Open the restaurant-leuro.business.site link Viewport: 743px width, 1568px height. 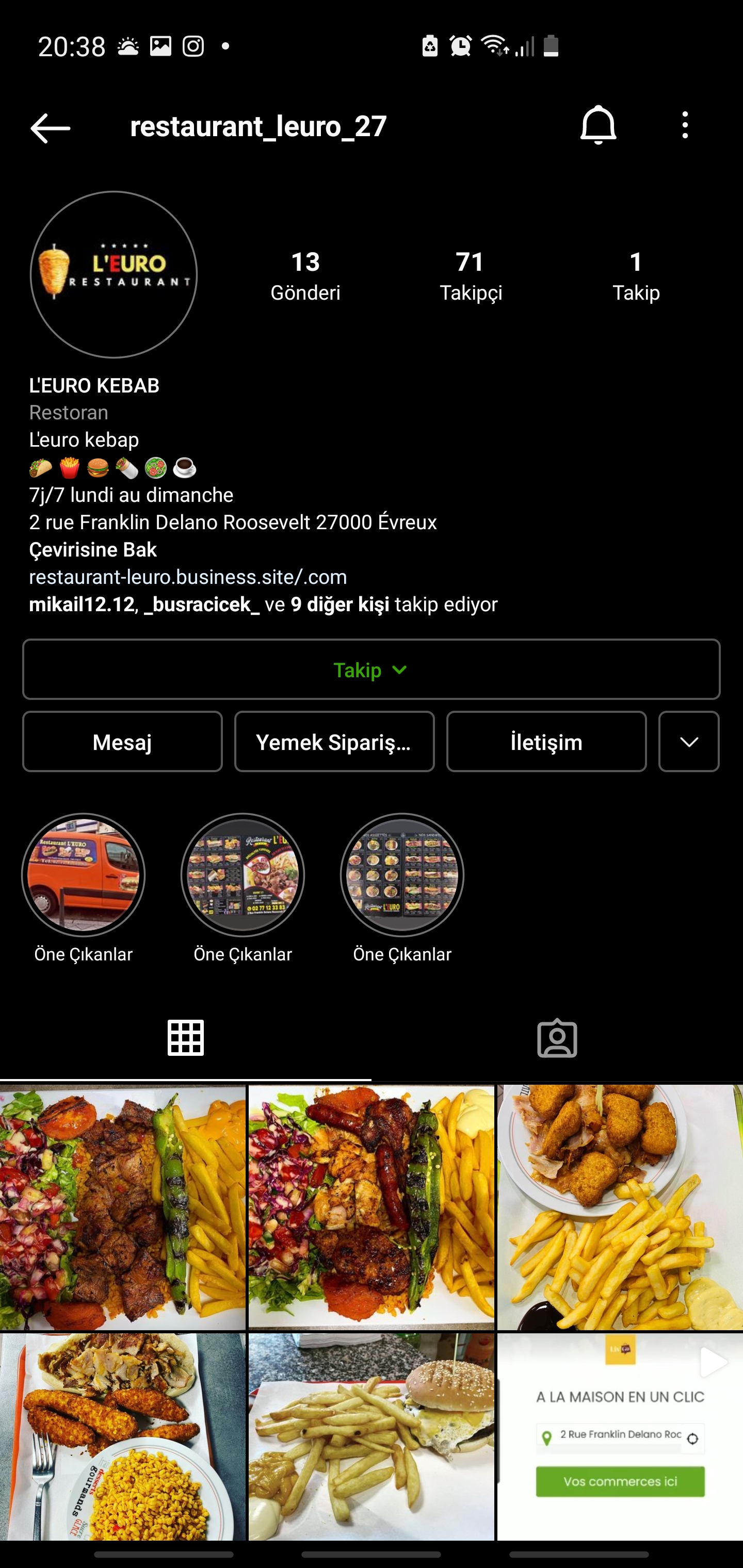click(188, 577)
